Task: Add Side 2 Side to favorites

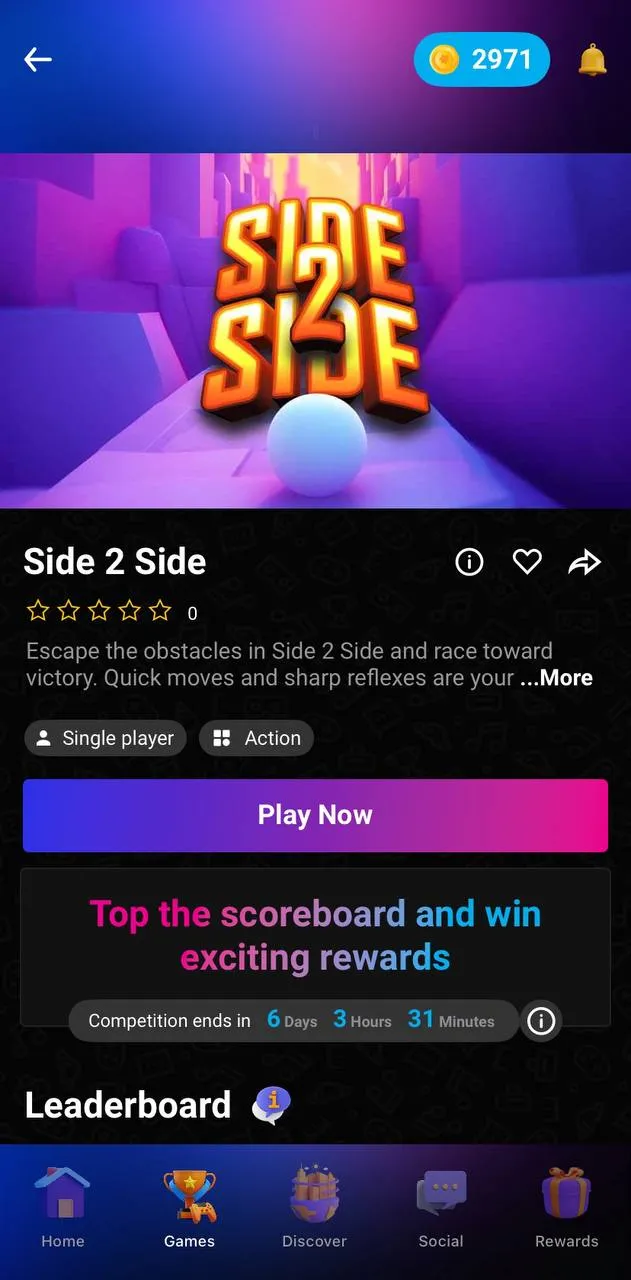Action: tap(527, 562)
